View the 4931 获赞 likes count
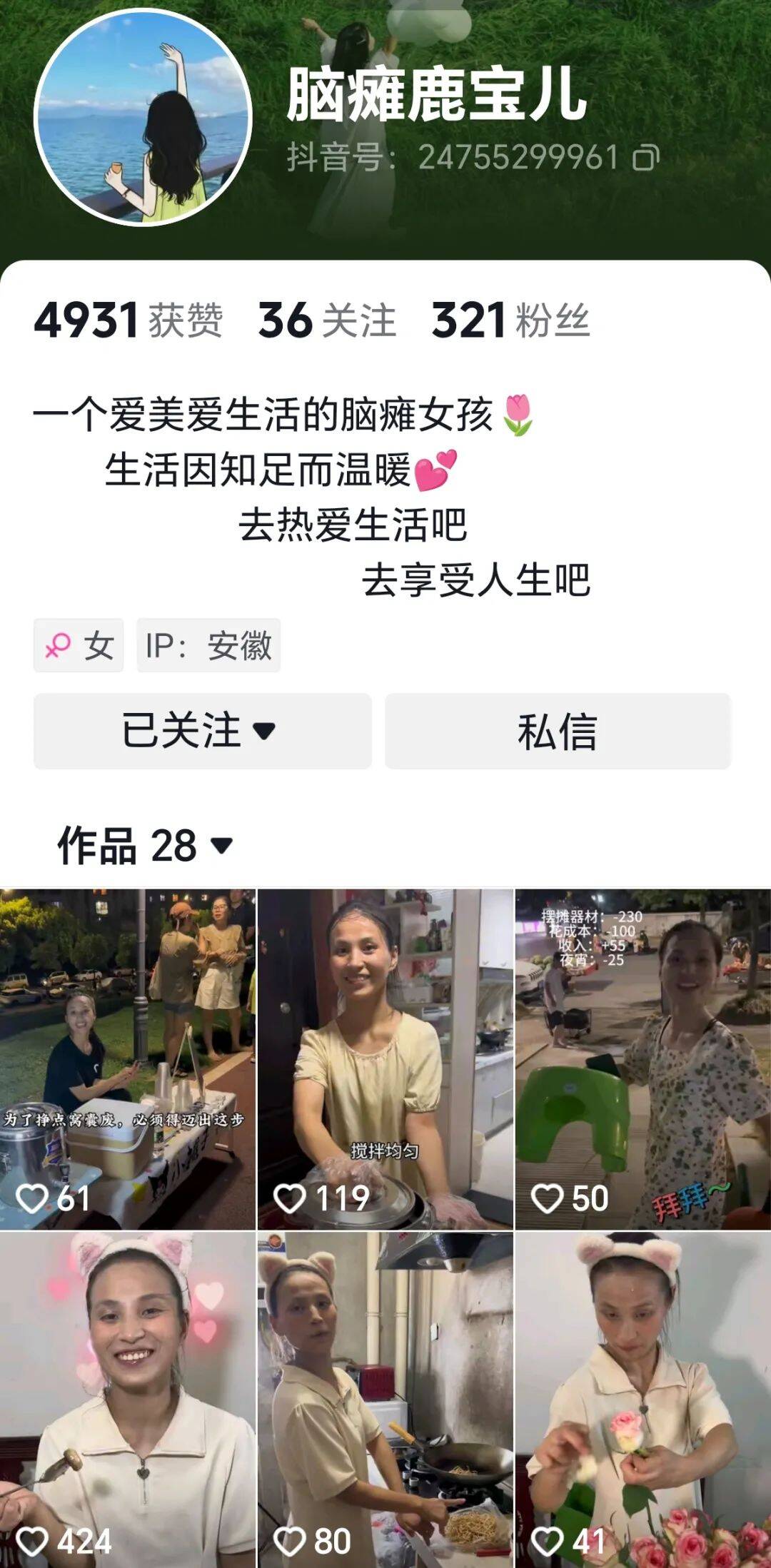Screen dimensions: 771x1568 click(128, 320)
